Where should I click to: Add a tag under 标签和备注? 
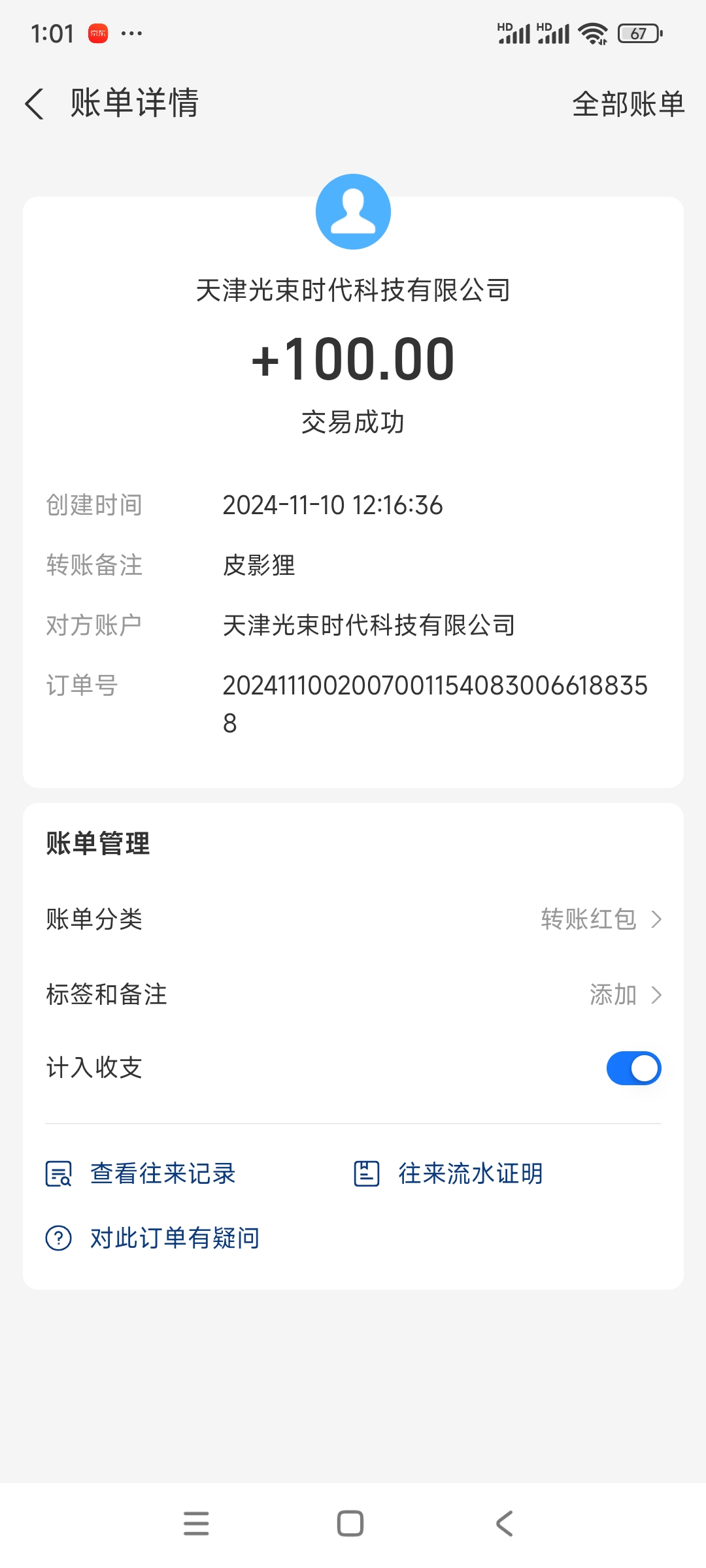[353, 995]
